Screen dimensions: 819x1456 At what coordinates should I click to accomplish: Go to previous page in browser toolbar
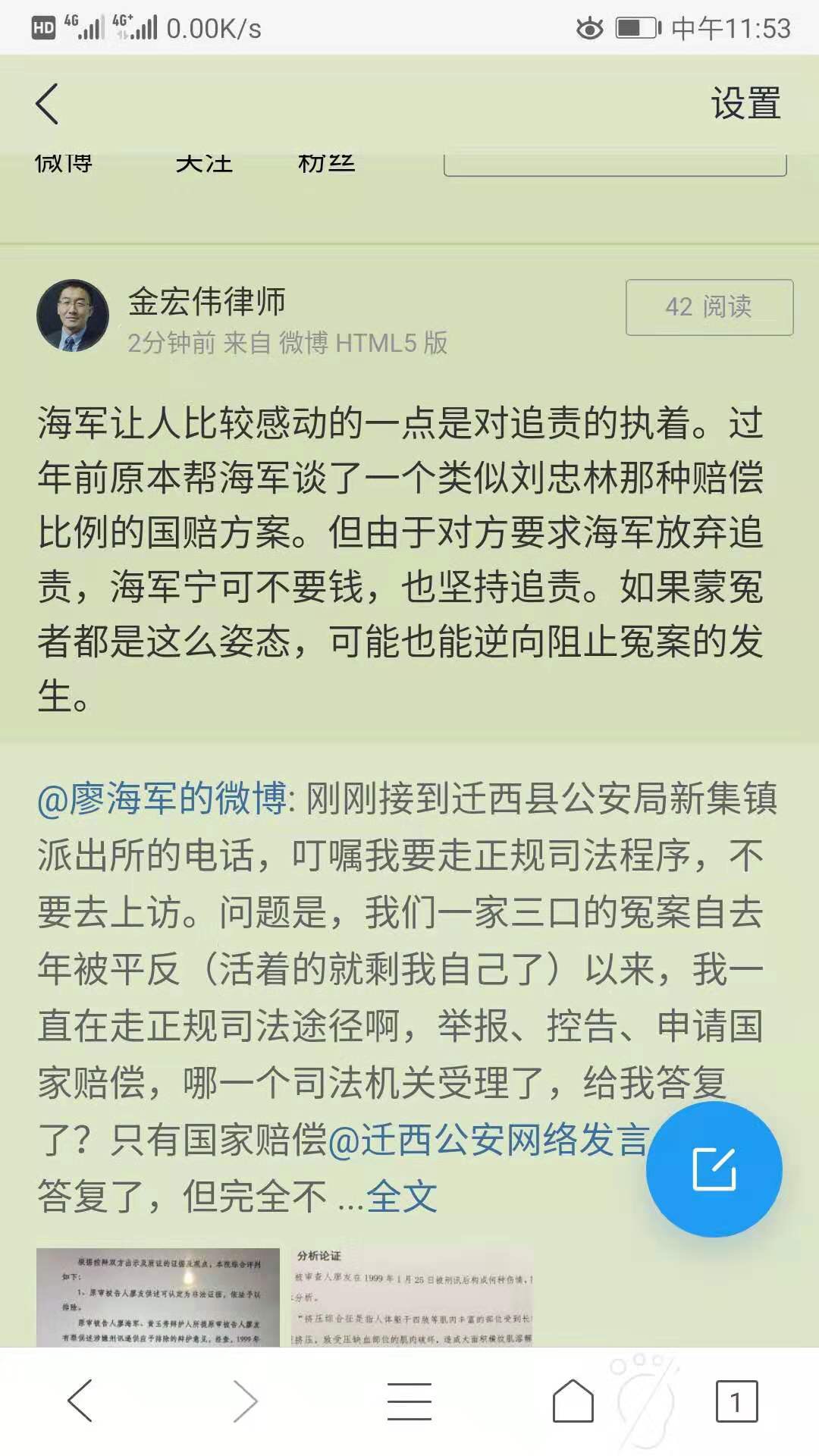point(80,1401)
